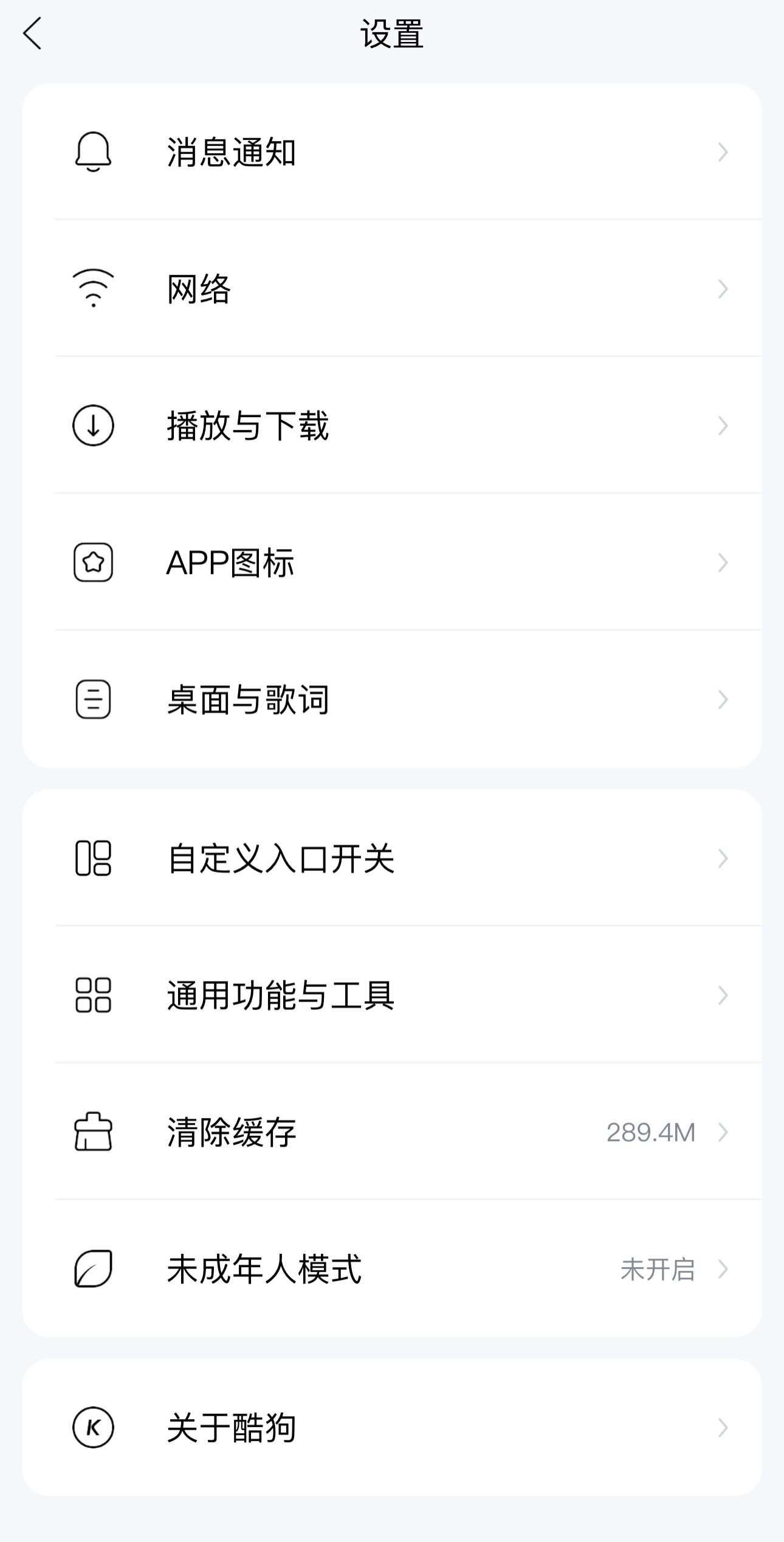The image size is (784, 1542).
Task: Open 通用功能与工具
Action: 392,995
